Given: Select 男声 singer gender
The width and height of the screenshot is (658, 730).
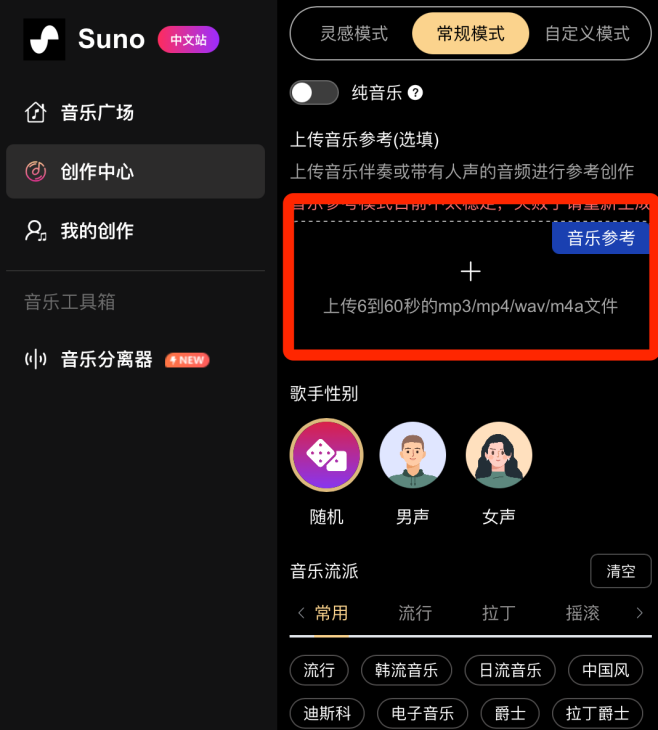Looking at the screenshot, I should coord(413,455).
